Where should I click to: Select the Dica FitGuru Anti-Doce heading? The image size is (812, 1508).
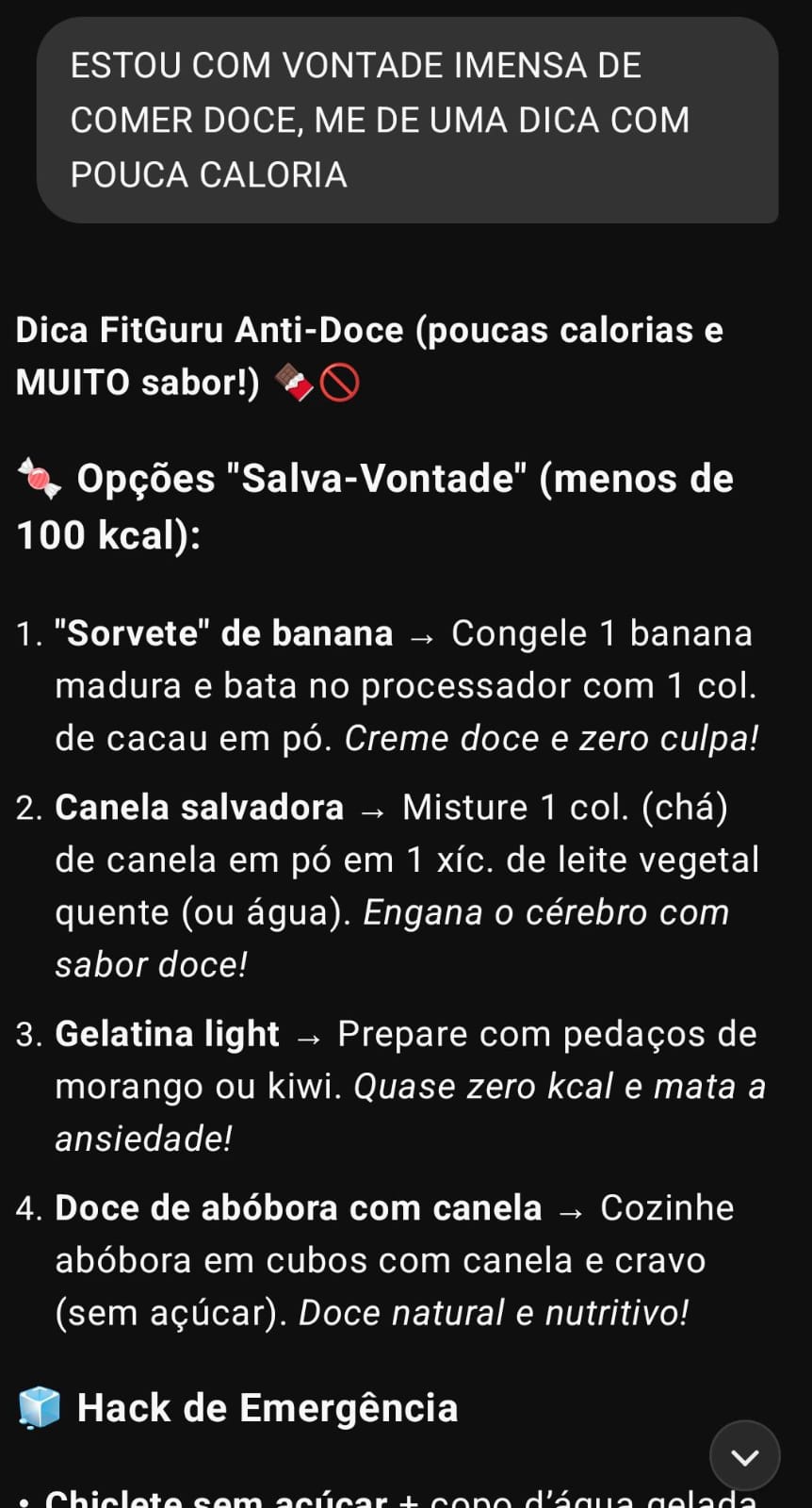point(367,355)
